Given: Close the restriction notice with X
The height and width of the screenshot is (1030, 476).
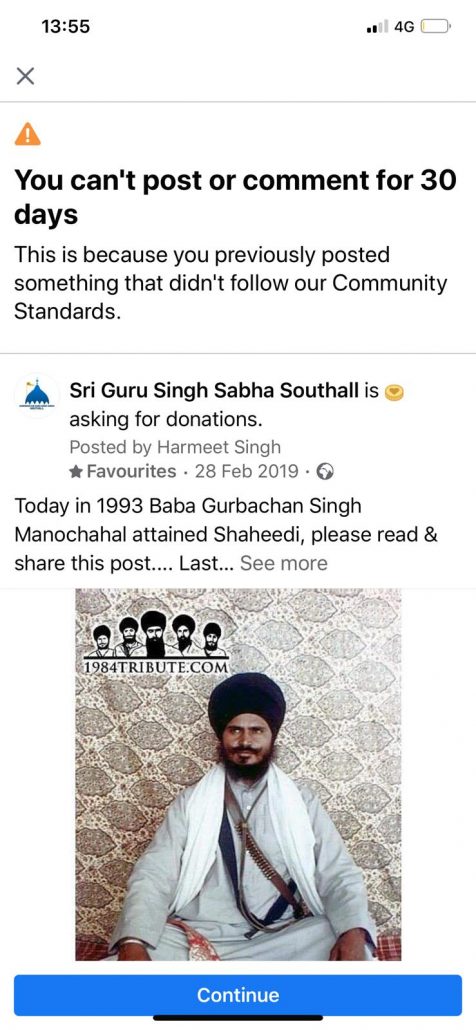Looking at the screenshot, I should [25, 77].
